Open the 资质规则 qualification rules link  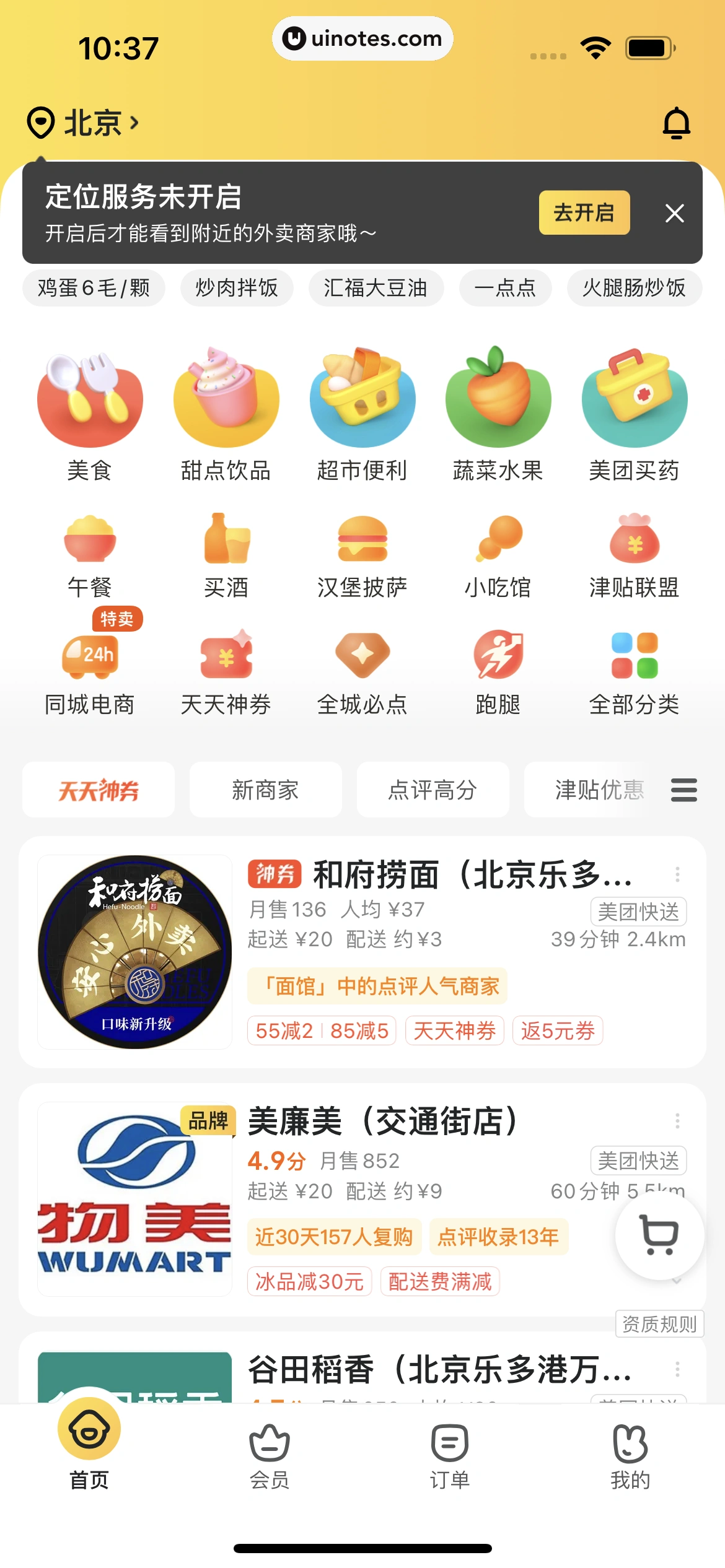click(659, 1323)
